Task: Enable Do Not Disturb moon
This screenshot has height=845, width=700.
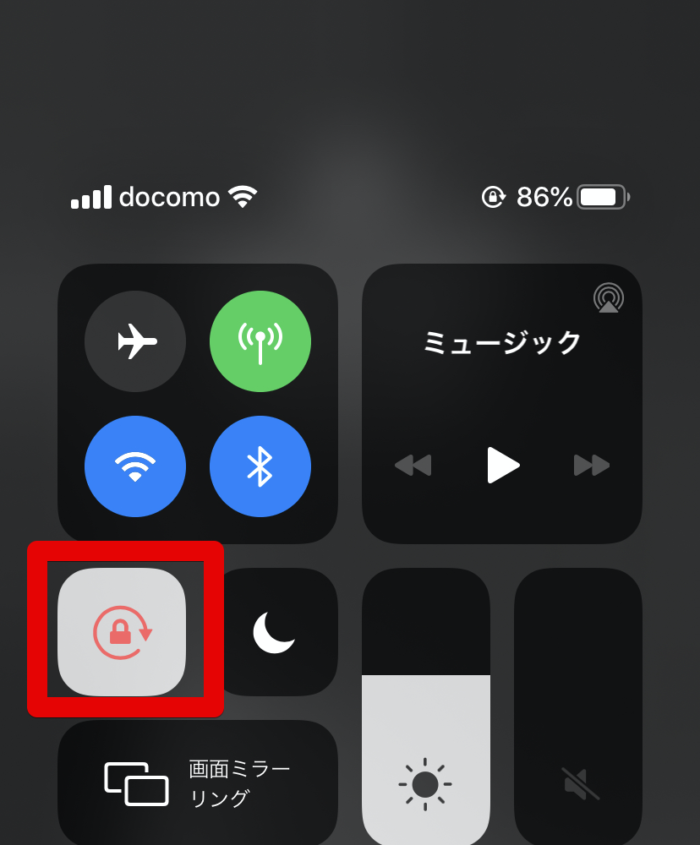Action: pyautogui.click(x=273, y=632)
